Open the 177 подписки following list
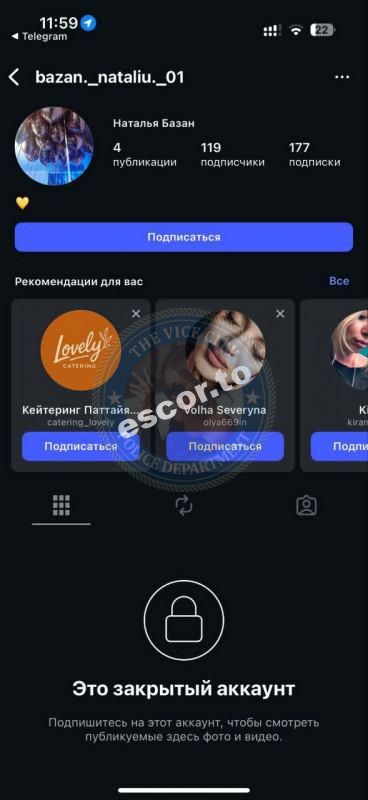Viewport: 368px width, 800px height. 314,155
